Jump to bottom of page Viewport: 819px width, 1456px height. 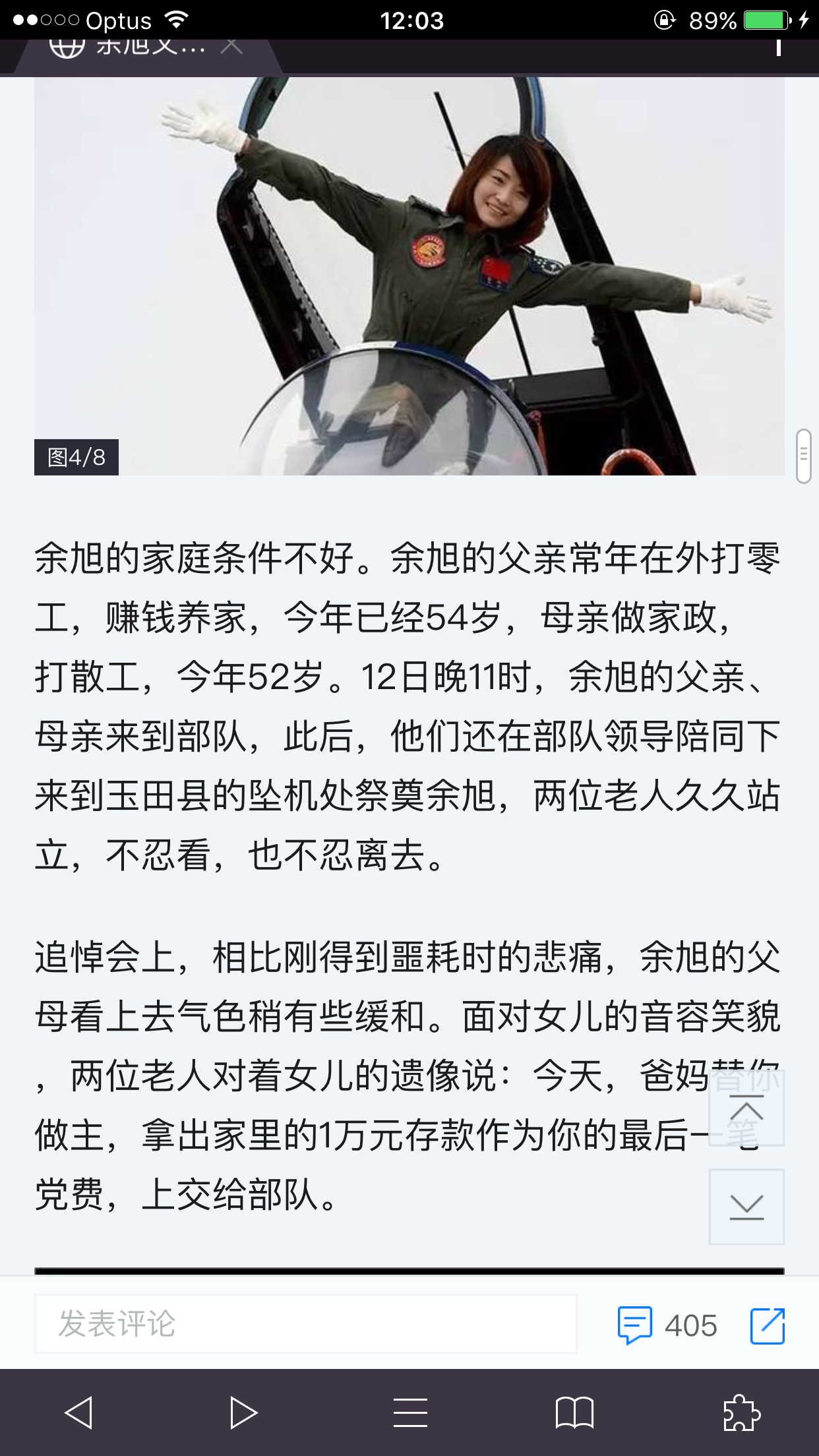point(746,1207)
